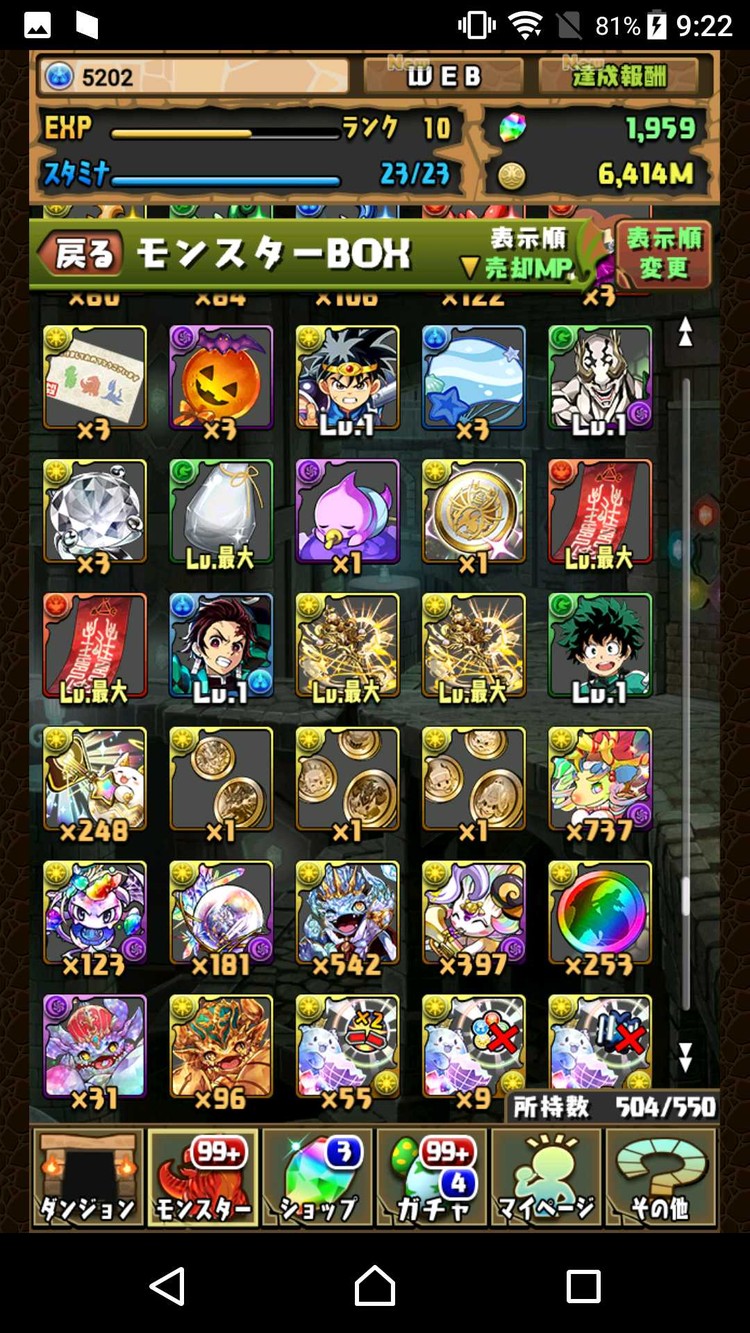This screenshot has height=1333, width=750.
Task: Switch to the ダンジョン tab
Action: (88, 1177)
